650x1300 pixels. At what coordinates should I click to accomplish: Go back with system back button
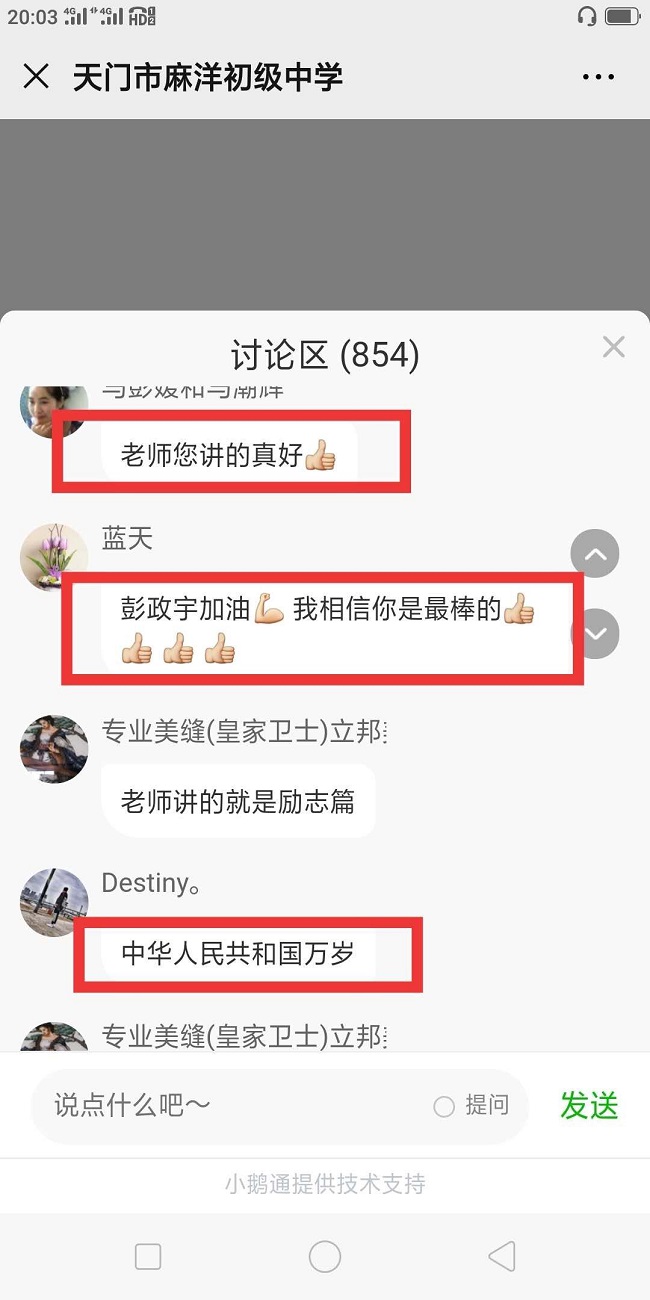tap(501, 1256)
